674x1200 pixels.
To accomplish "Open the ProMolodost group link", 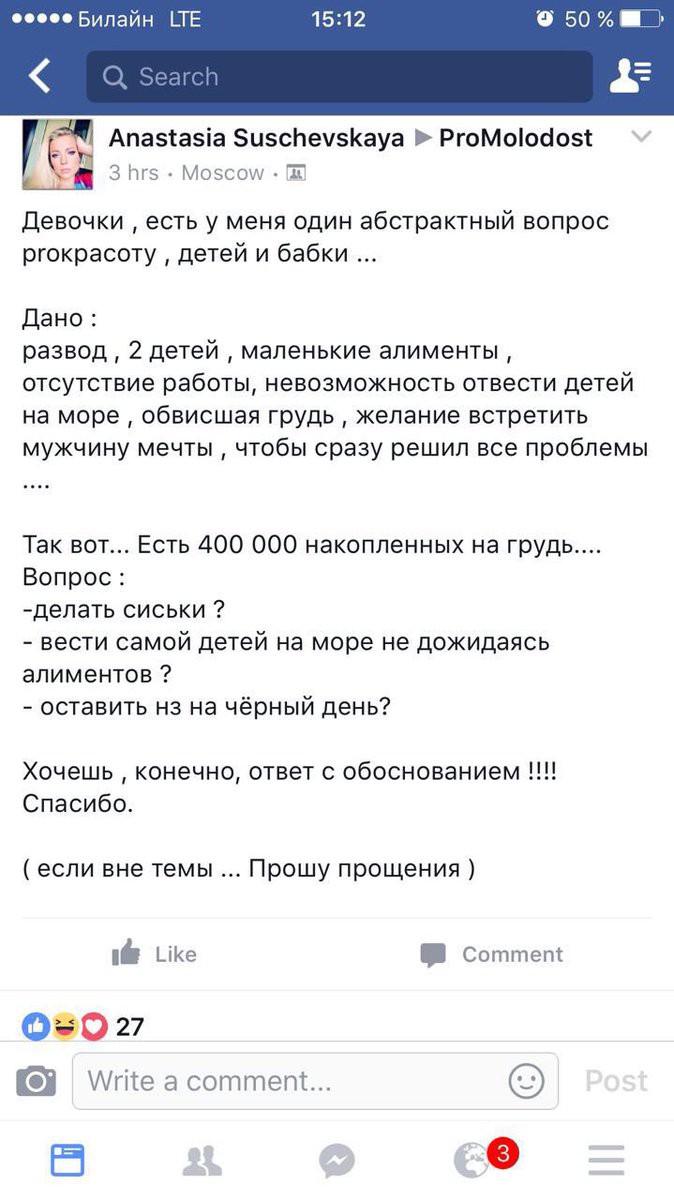I will click(x=516, y=138).
